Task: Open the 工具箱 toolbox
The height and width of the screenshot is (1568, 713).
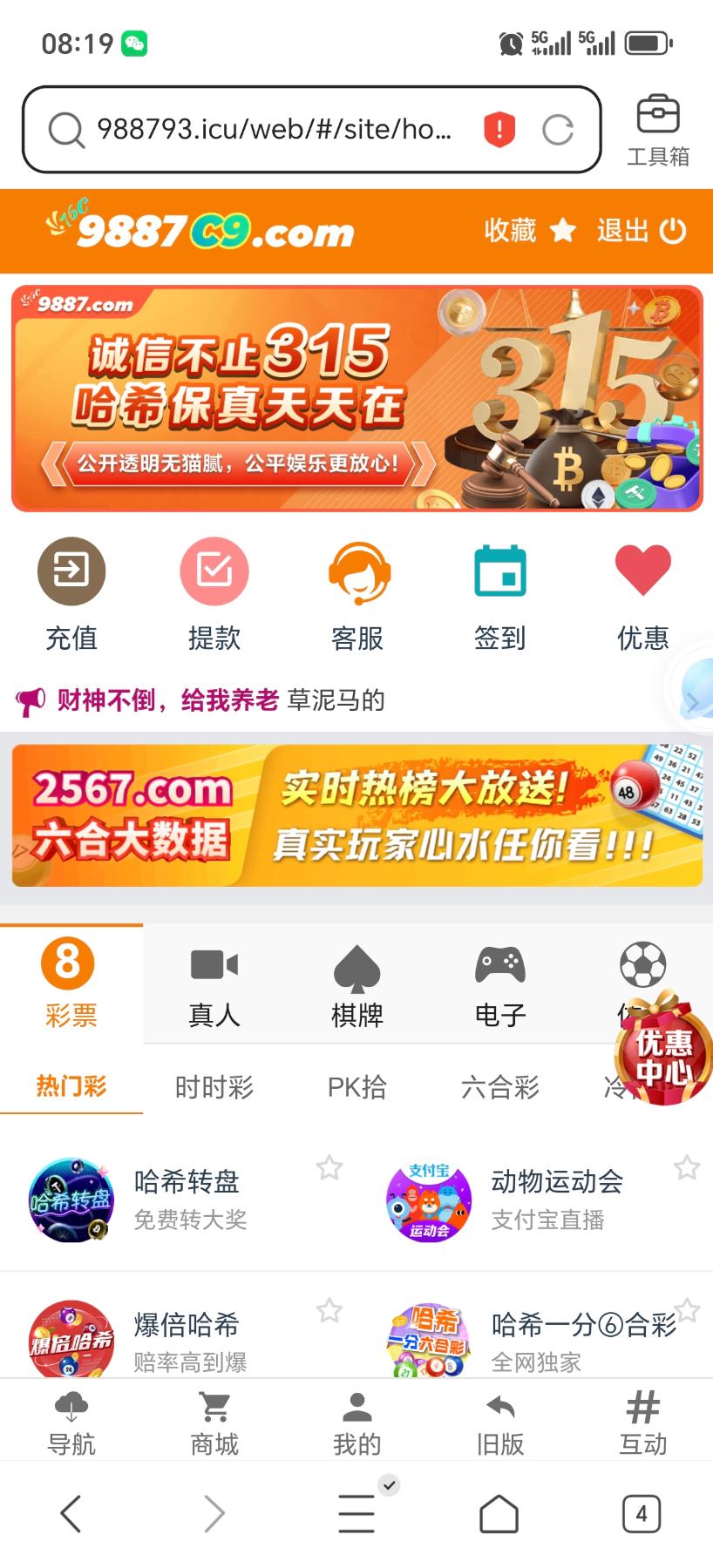Action: tap(658, 130)
